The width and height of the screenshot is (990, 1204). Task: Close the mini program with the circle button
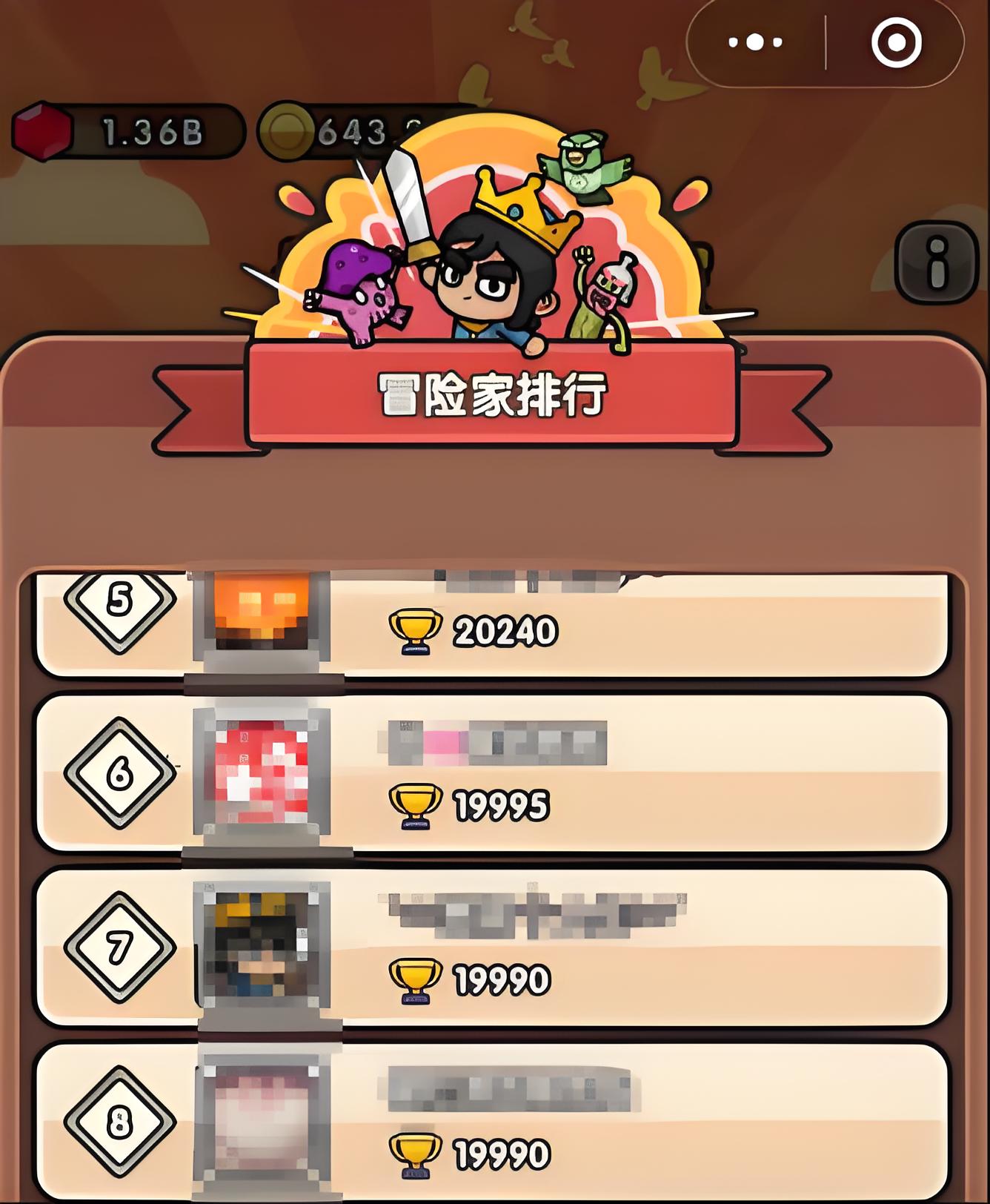(x=896, y=42)
